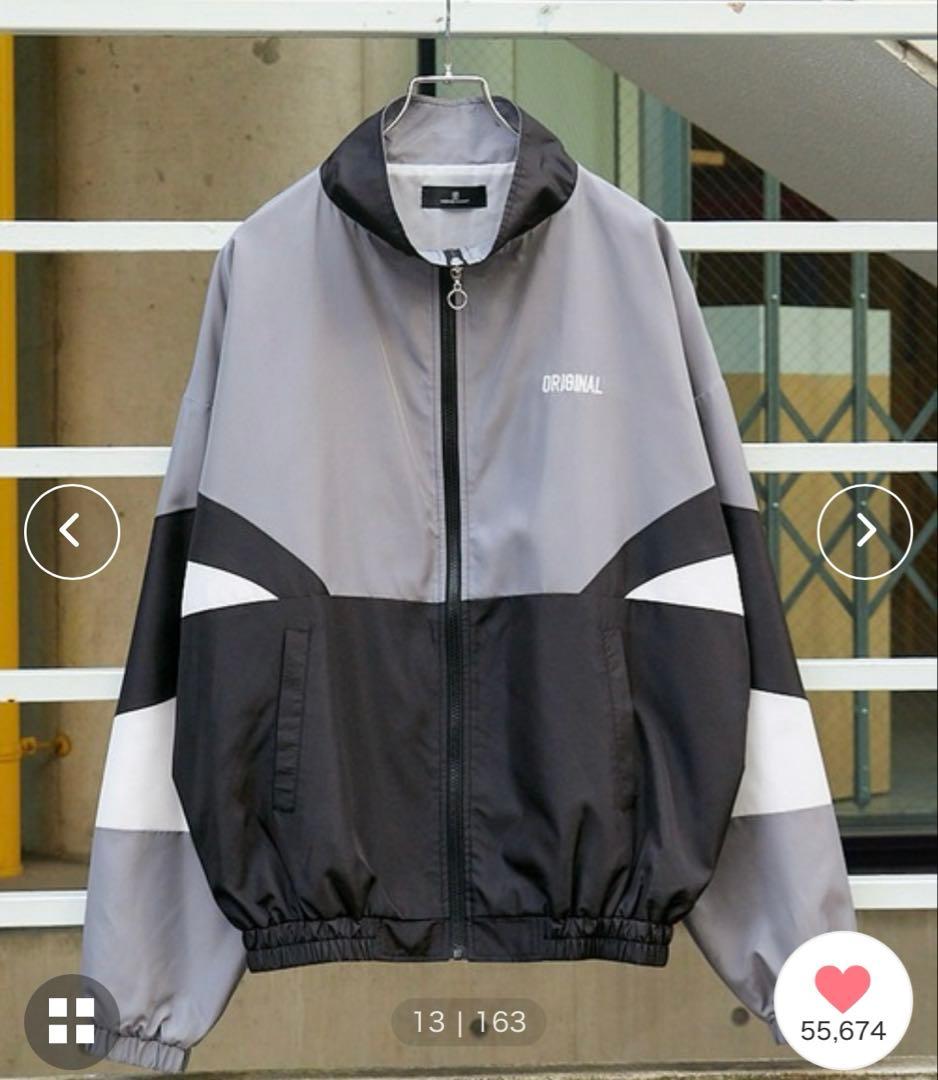938x1080 pixels.
Task: Go to the previous product photo
Action: [71, 531]
